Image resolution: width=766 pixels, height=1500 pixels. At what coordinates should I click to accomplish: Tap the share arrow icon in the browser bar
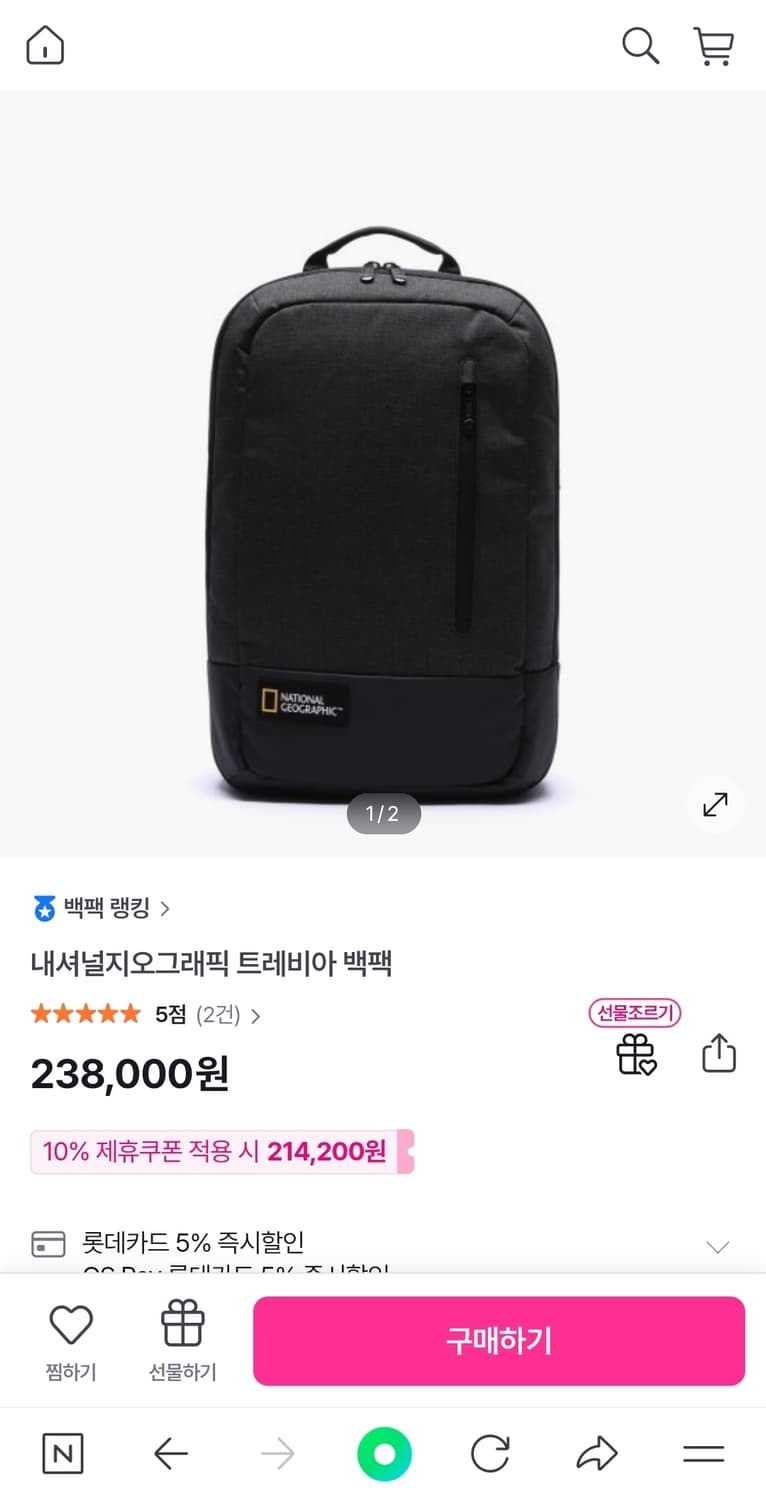pyautogui.click(x=596, y=1453)
